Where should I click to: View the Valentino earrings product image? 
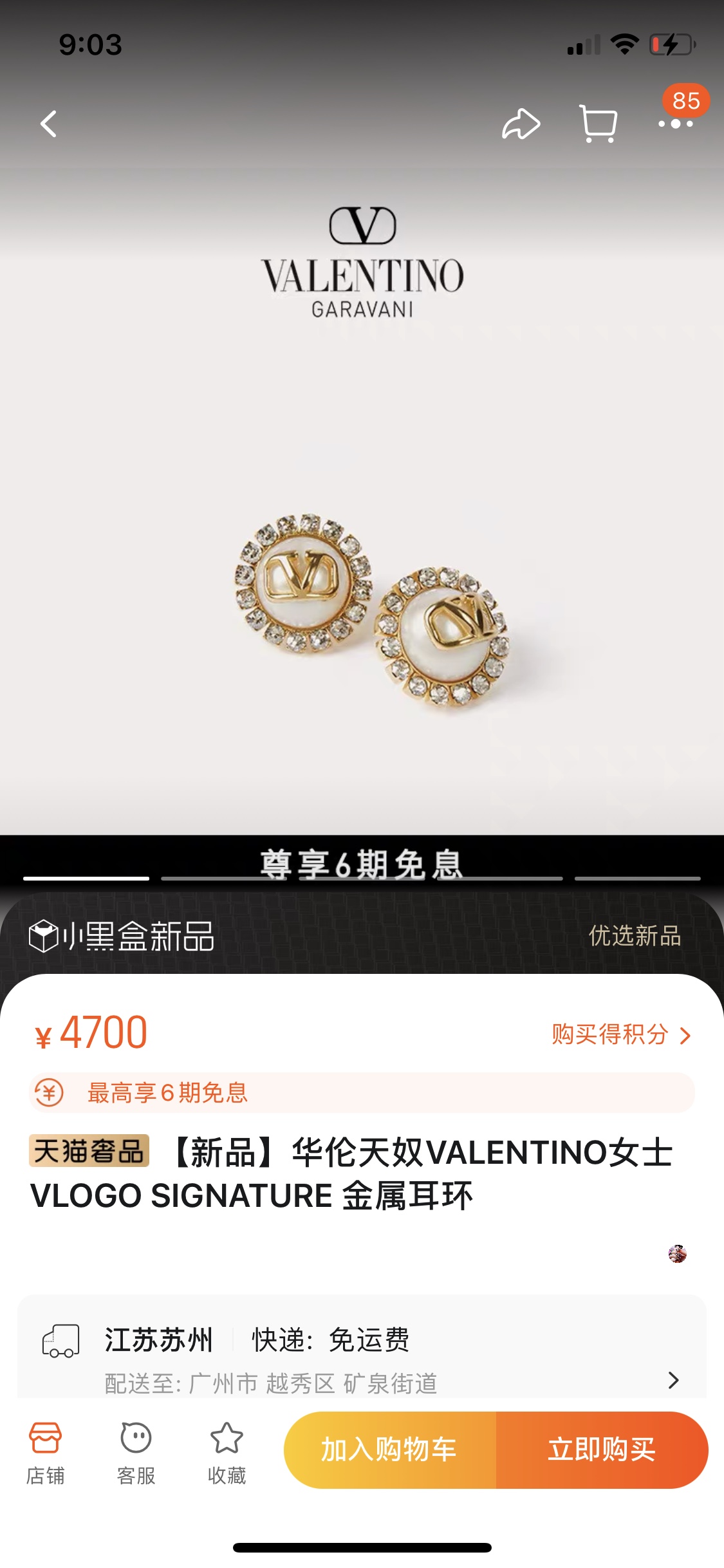[370, 611]
